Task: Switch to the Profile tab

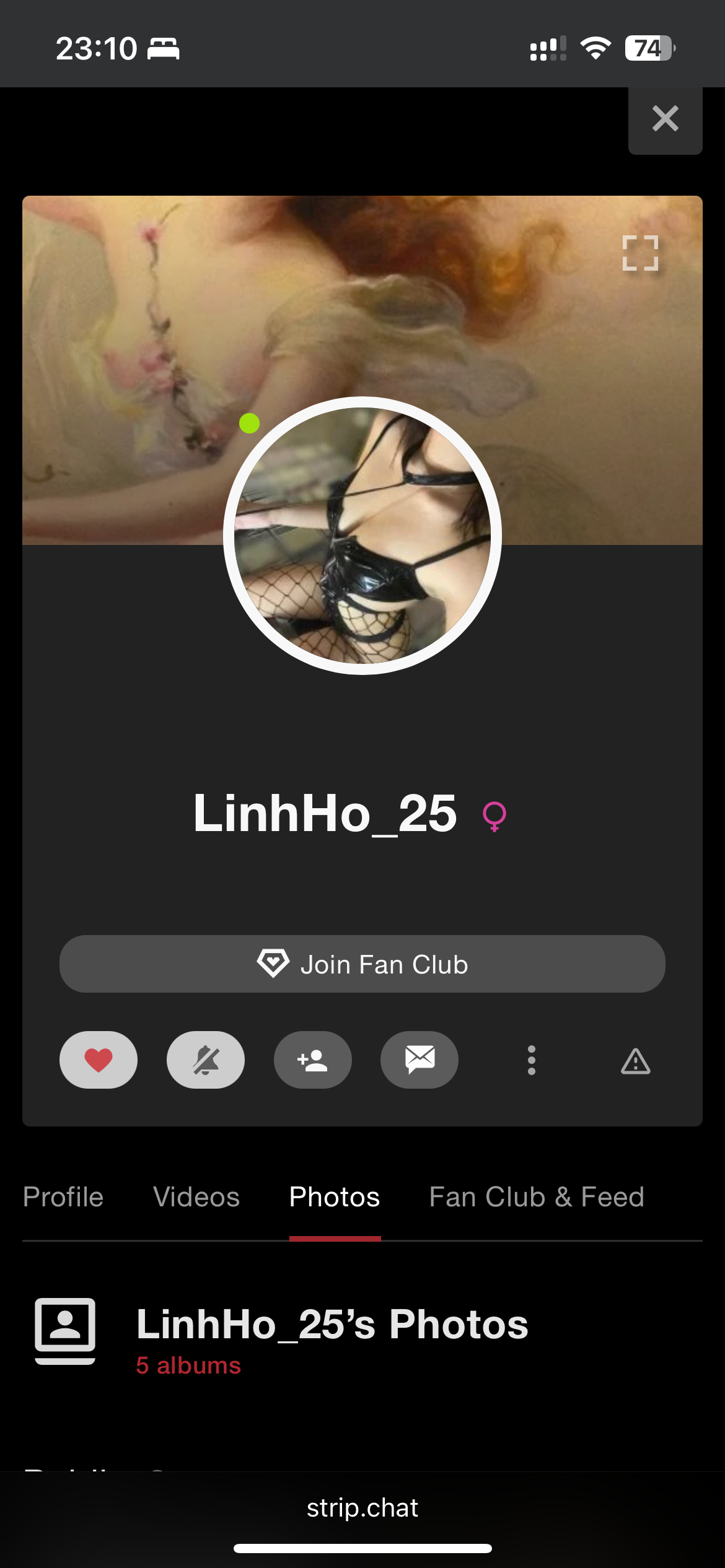Action: [x=63, y=1197]
